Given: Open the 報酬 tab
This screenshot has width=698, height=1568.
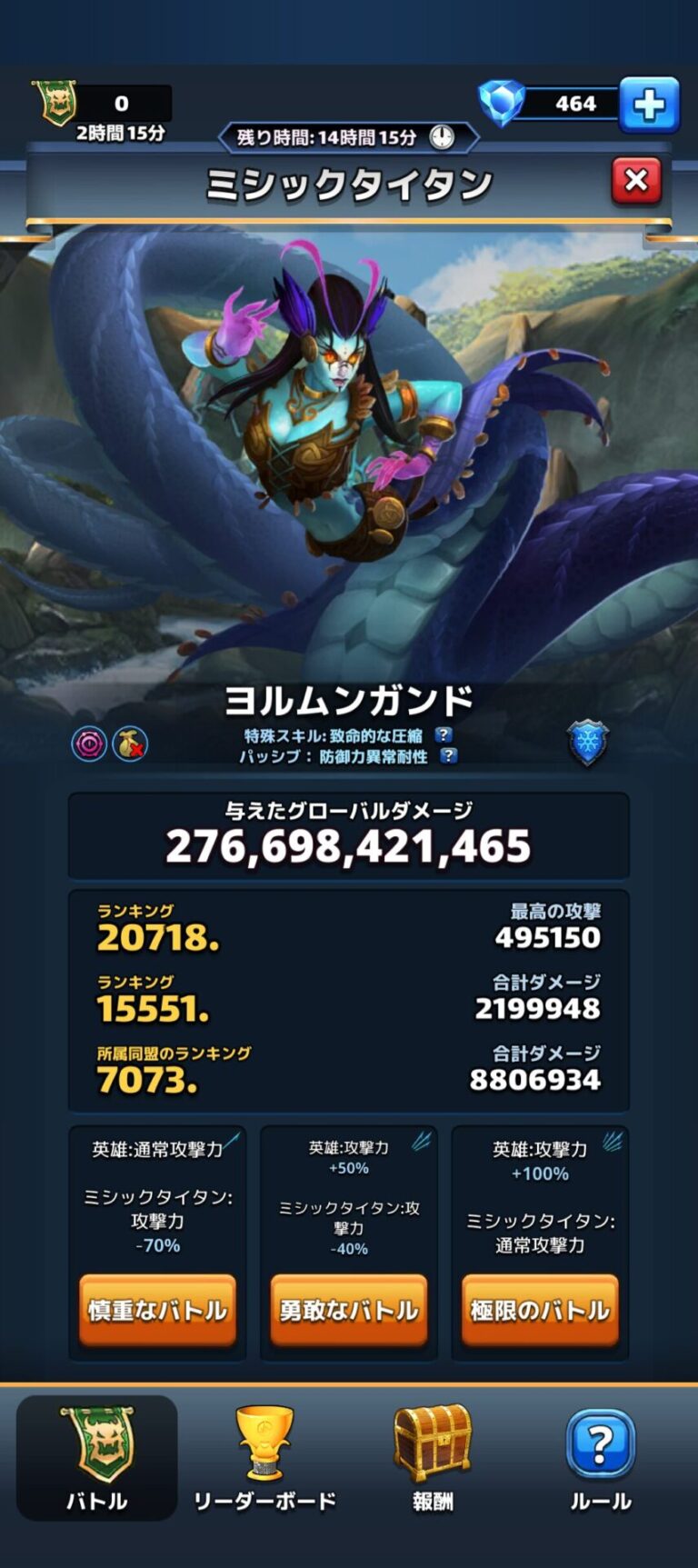Looking at the screenshot, I should tap(433, 1457).
